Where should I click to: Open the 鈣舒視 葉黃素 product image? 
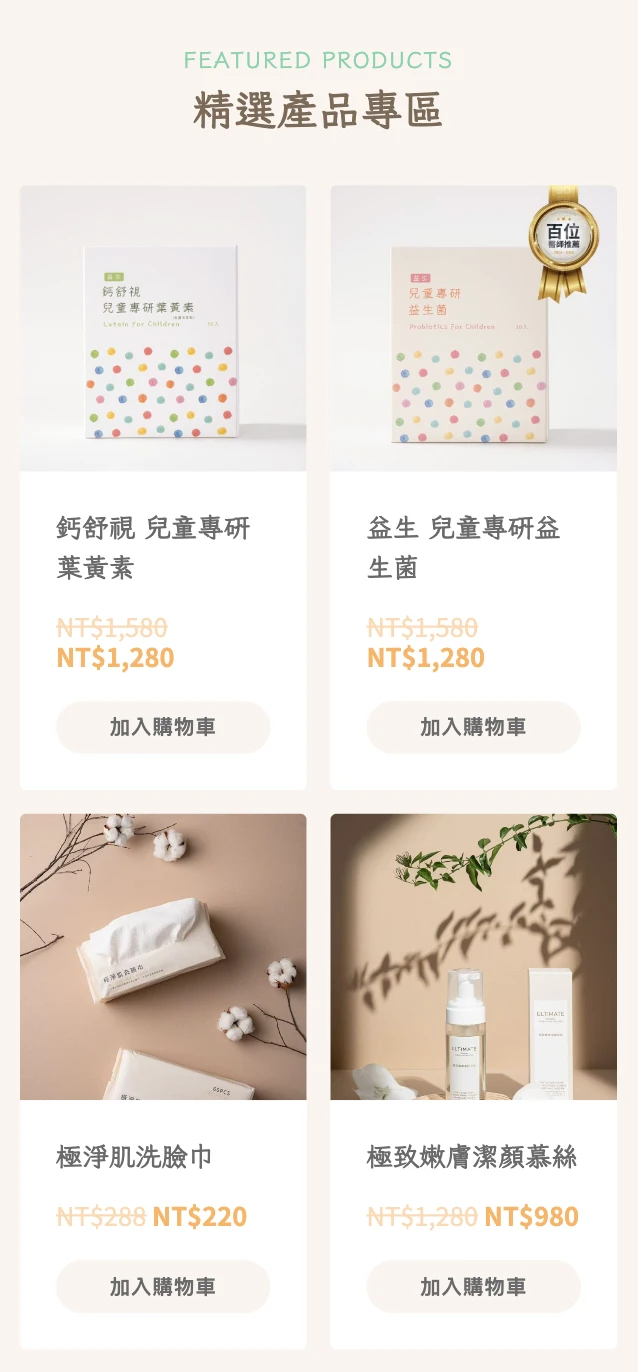tap(163, 328)
